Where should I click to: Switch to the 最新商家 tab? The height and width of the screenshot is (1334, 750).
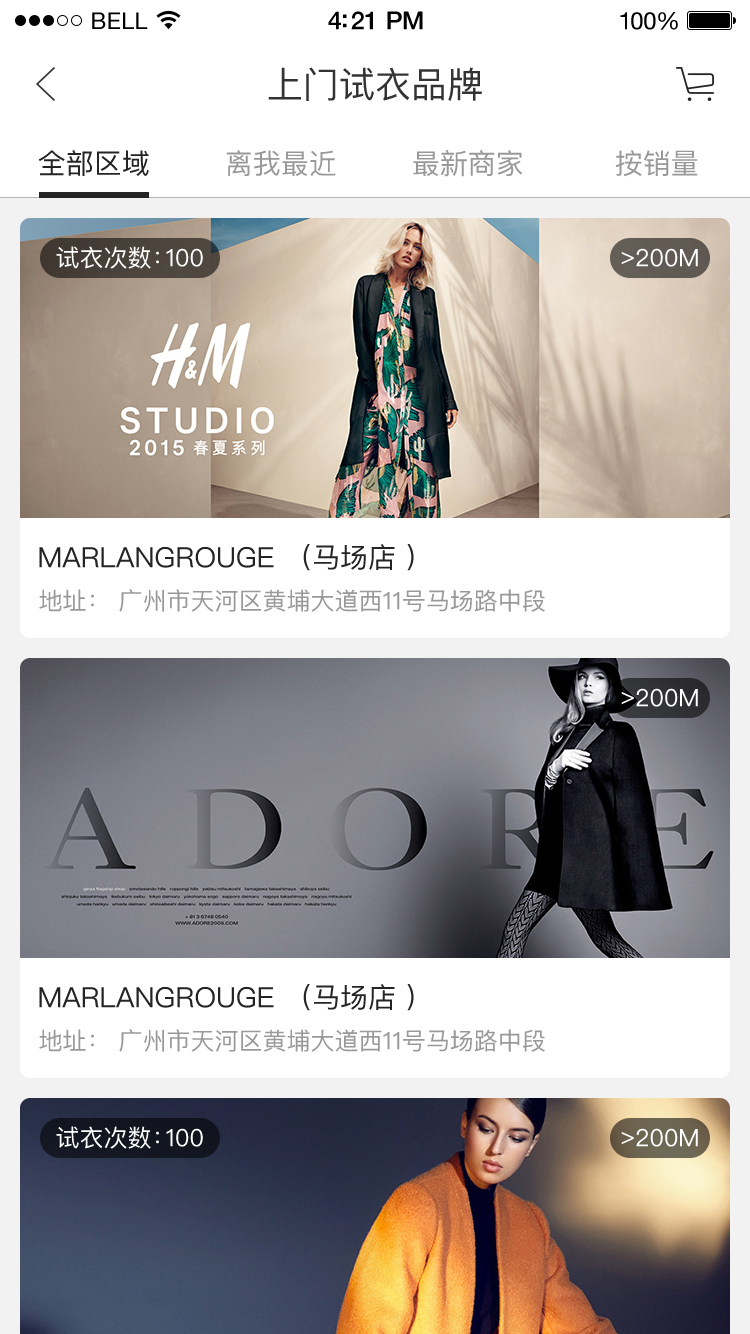468,164
